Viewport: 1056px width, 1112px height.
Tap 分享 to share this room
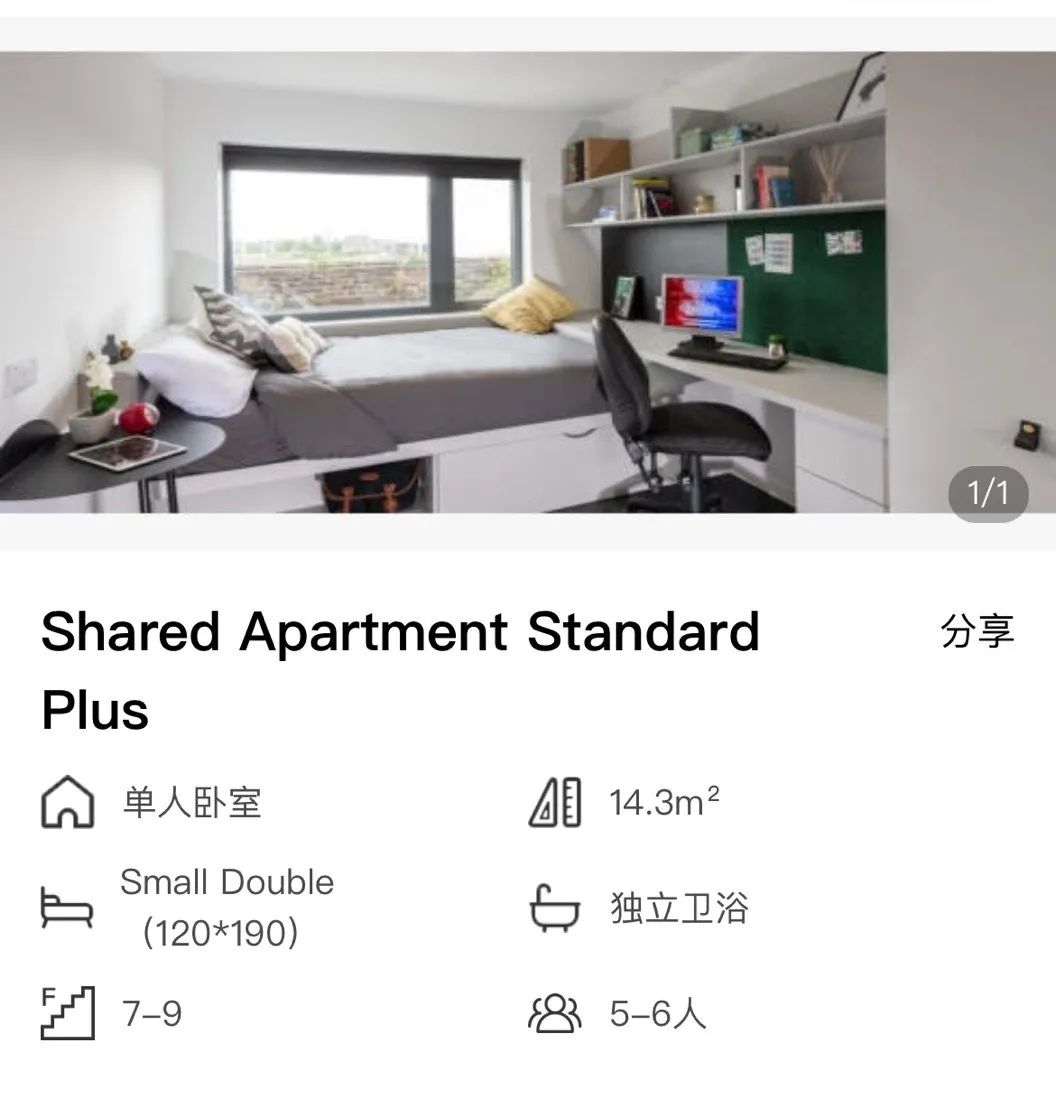tap(977, 633)
